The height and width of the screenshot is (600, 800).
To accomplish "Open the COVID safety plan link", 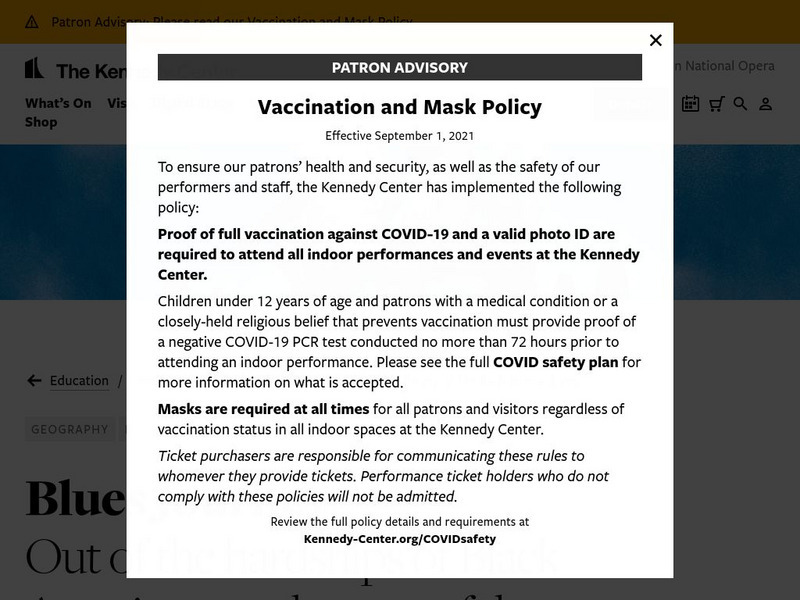I will point(556,362).
